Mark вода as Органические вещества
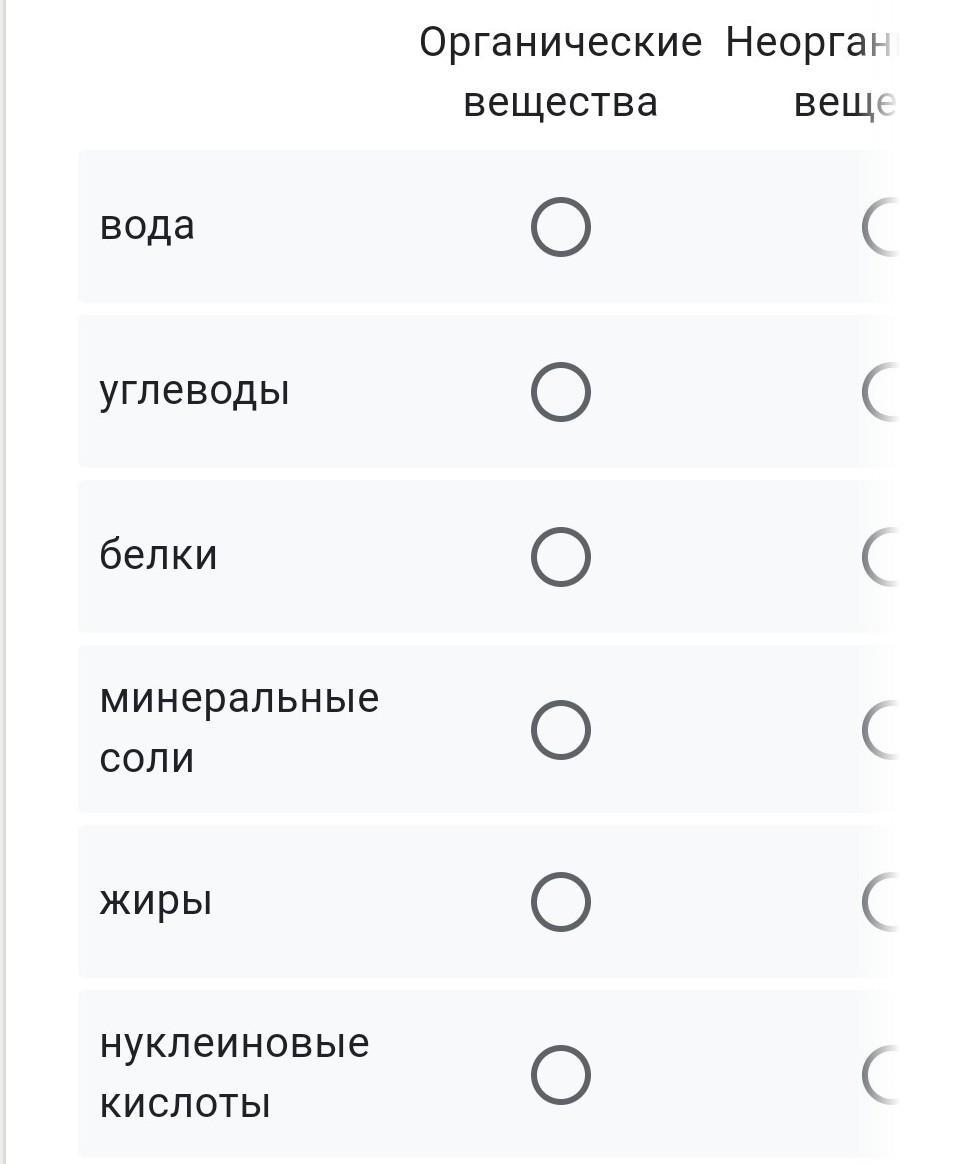This screenshot has height=1164, width=962. (x=560, y=227)
